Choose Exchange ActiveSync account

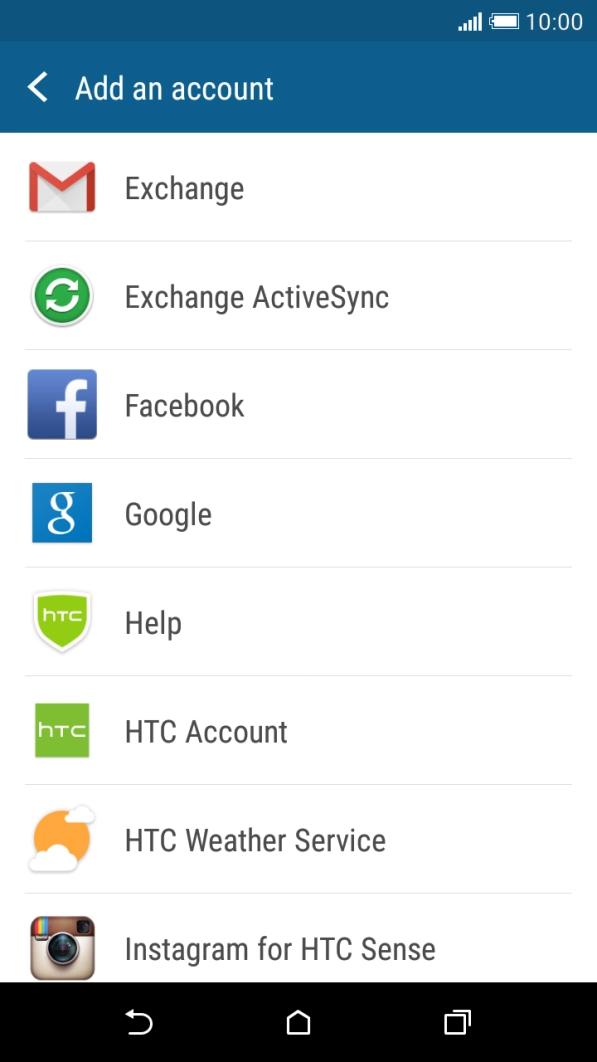click(x=298, y=296)
